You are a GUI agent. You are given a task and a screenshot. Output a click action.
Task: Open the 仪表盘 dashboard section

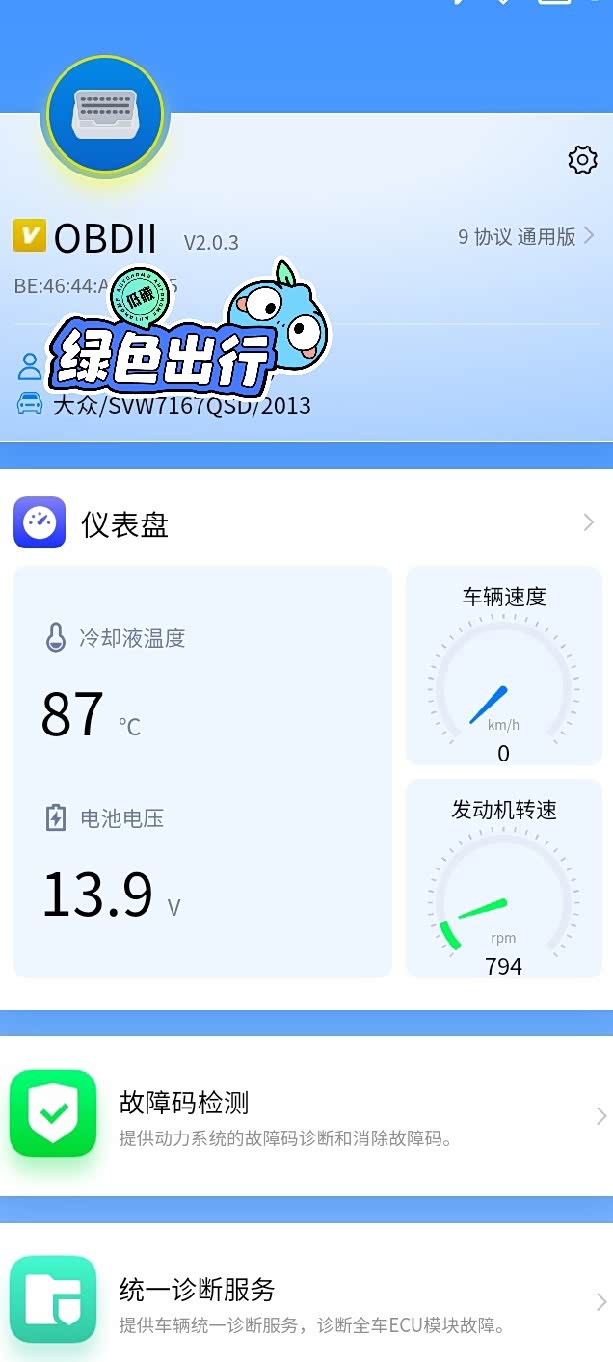point(306,523)
